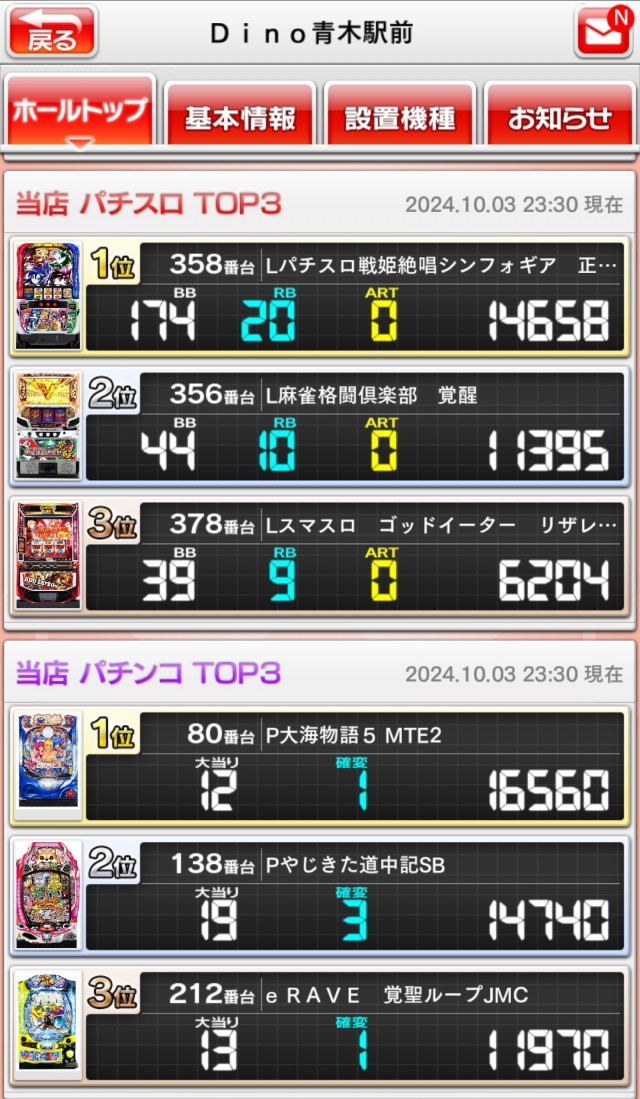Open the mail notifications icon
This screenshot has height=1099, width=640.
602,32
